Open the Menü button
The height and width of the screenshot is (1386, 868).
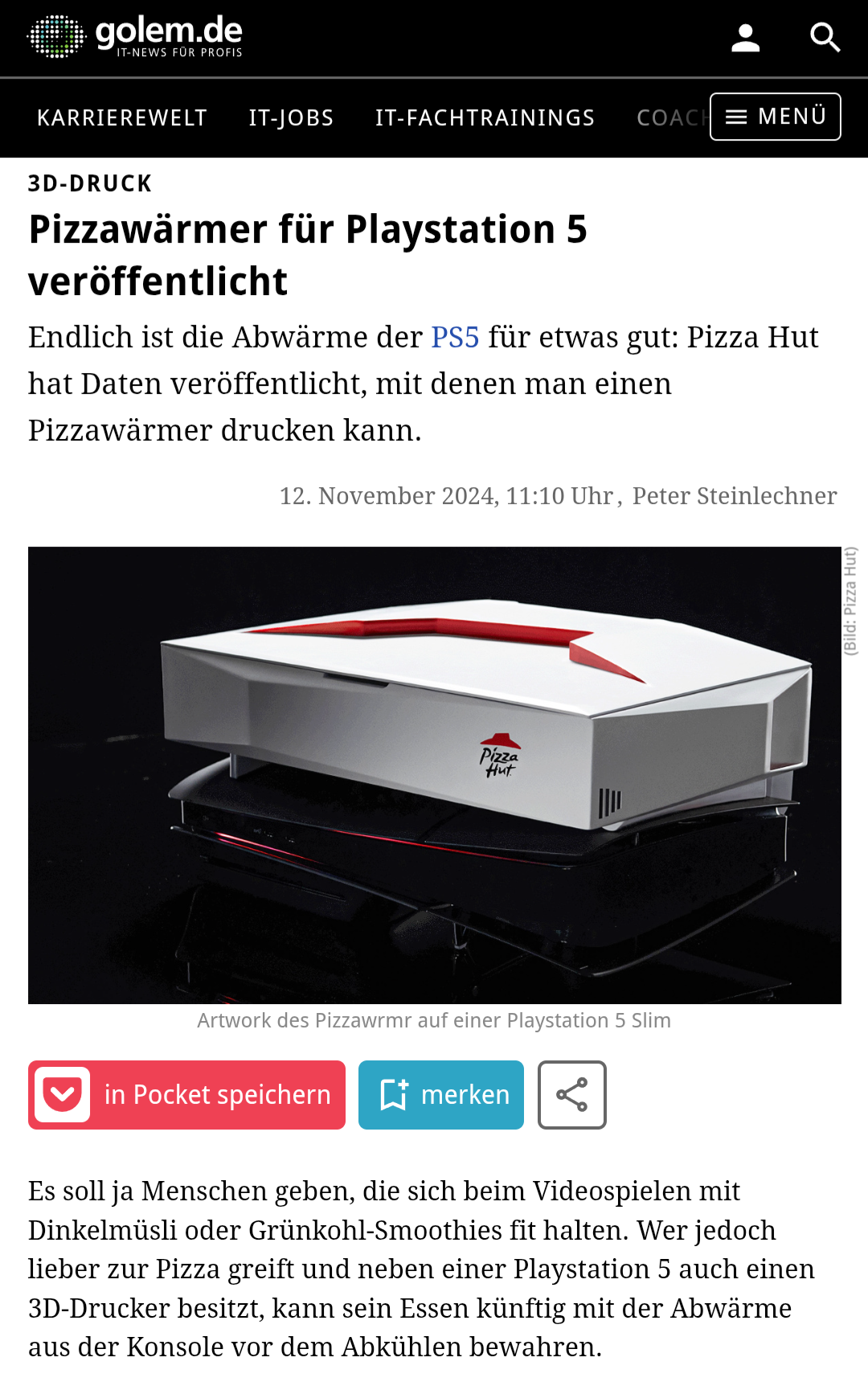775,117
